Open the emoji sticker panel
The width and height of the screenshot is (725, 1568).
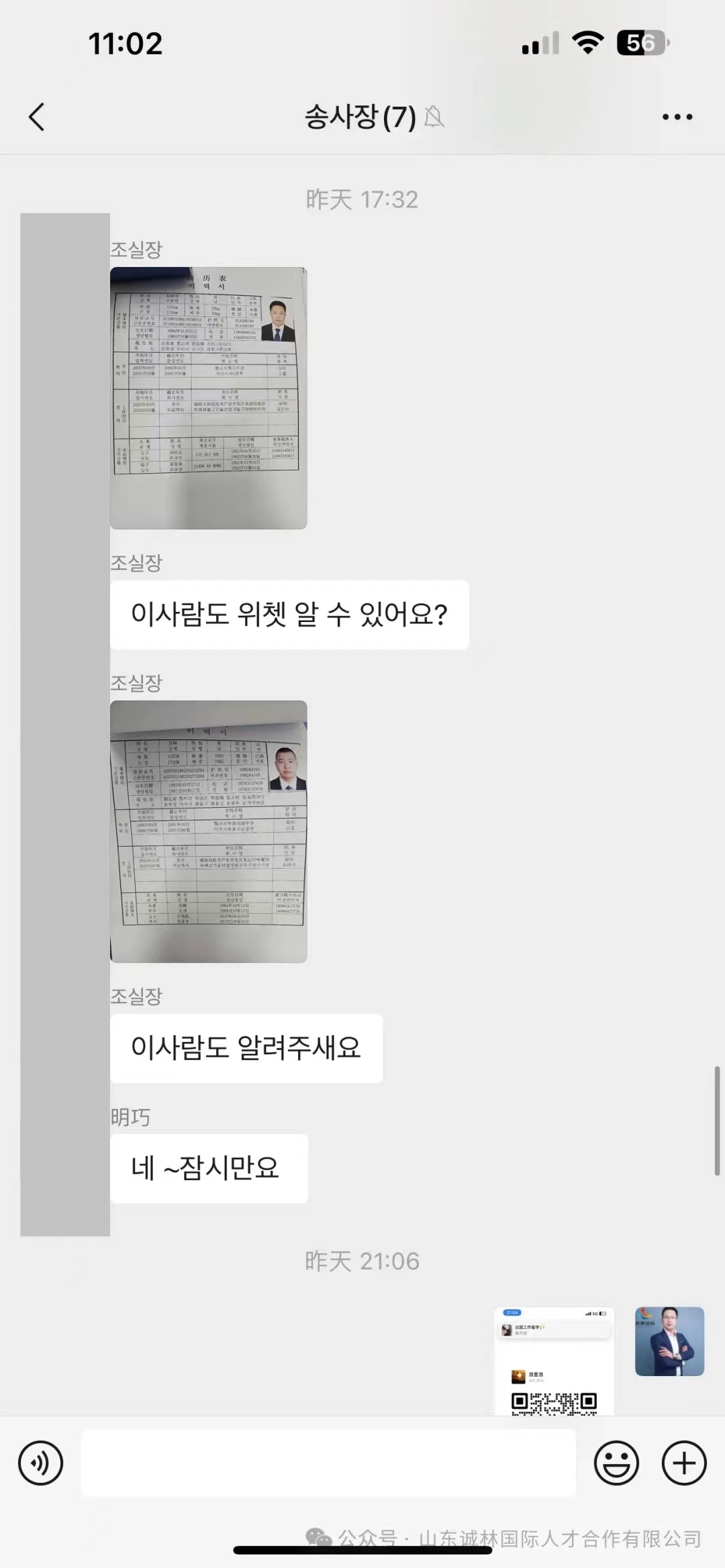coord(616,1463)
